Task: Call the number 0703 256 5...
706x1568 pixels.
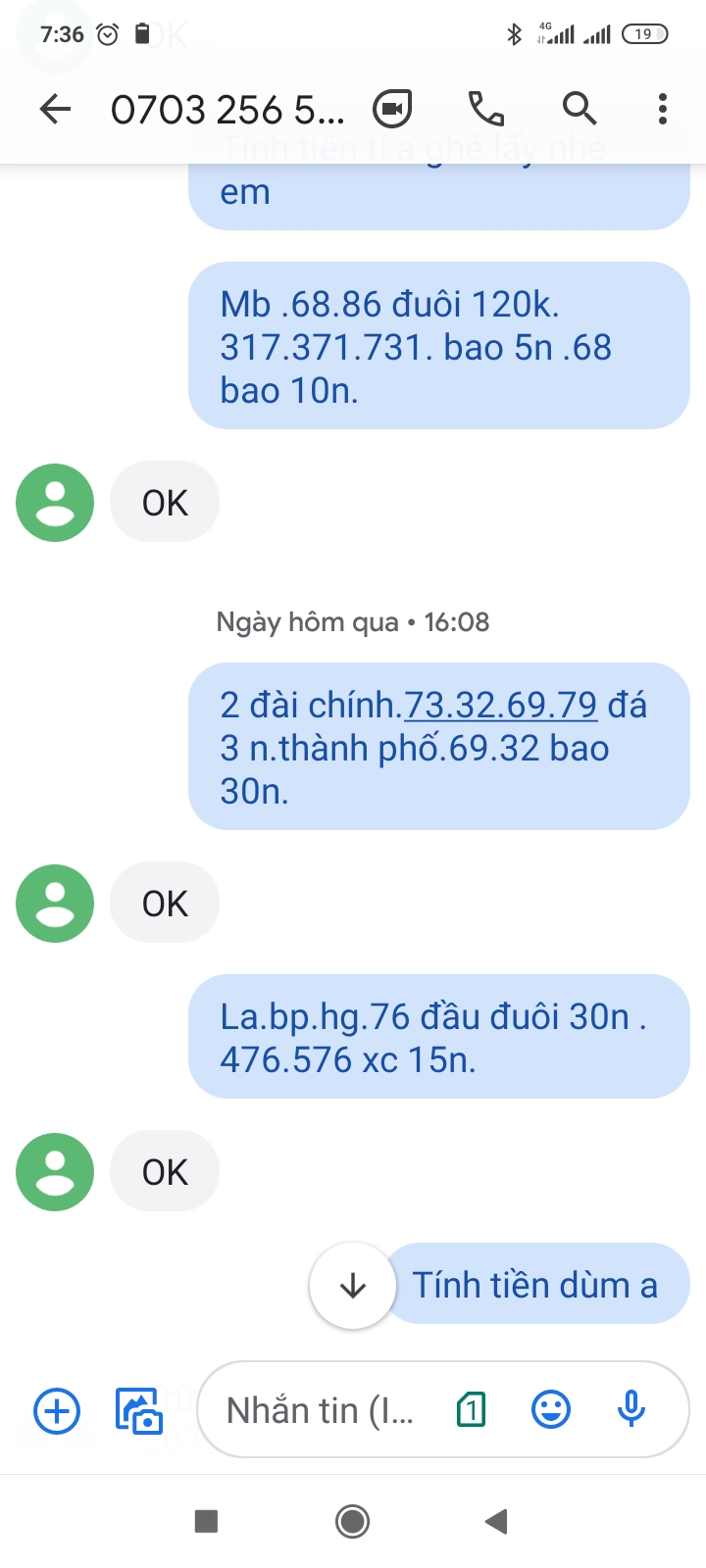Action: (485, 109)
